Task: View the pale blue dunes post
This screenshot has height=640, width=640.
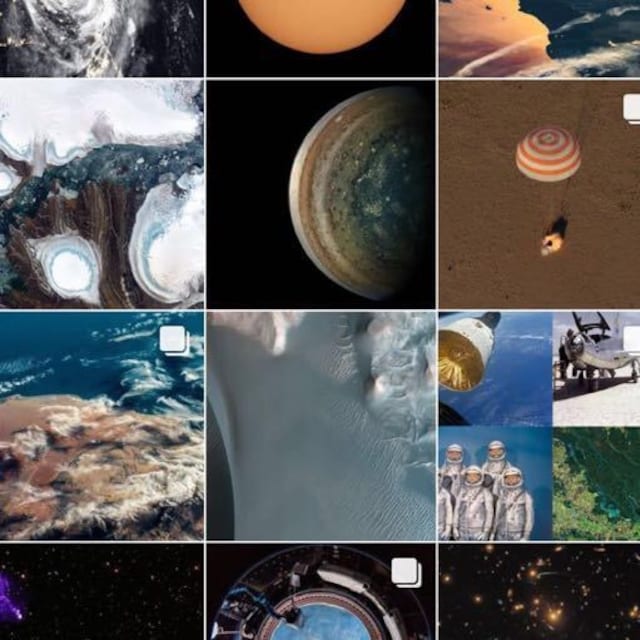Action: coord(321,425)
